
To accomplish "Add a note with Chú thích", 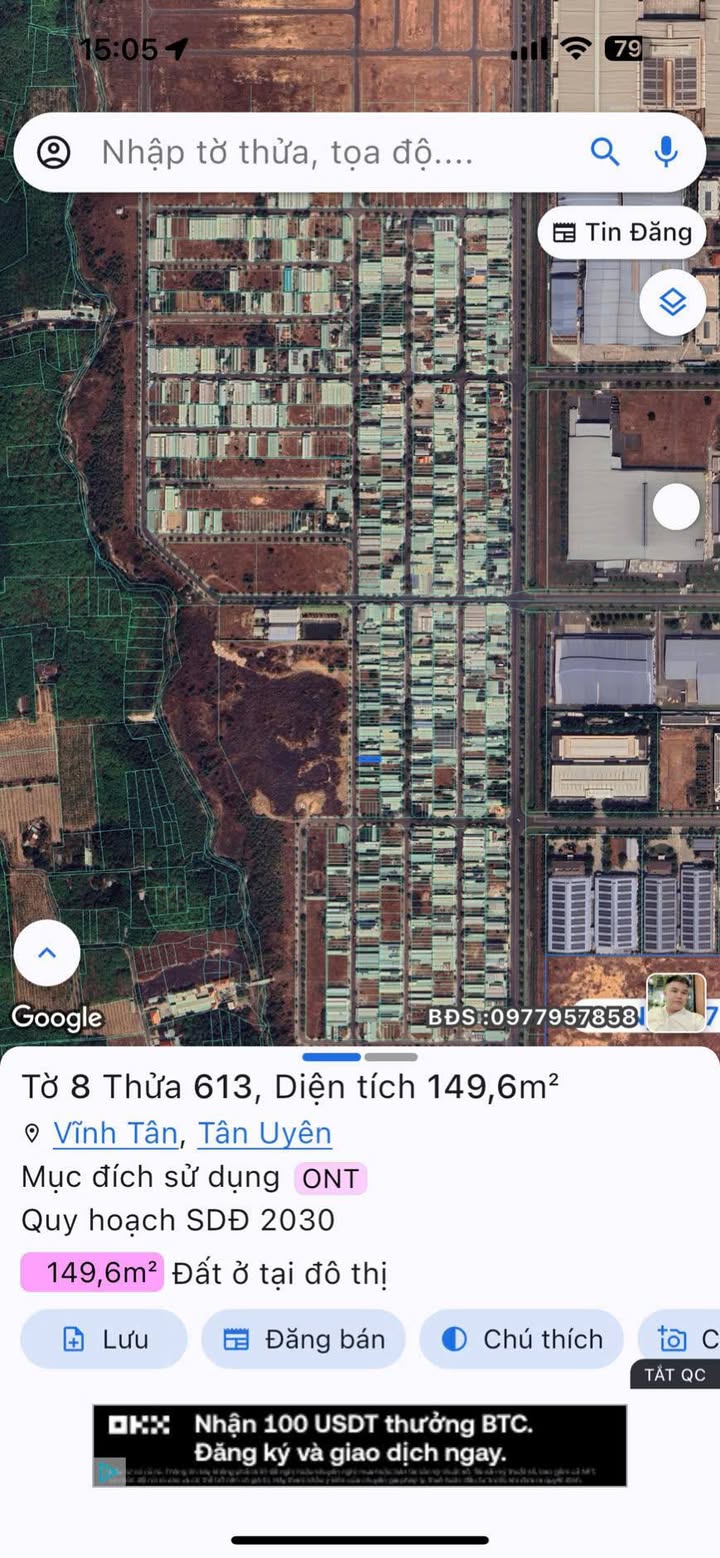I will [521, 1339].
